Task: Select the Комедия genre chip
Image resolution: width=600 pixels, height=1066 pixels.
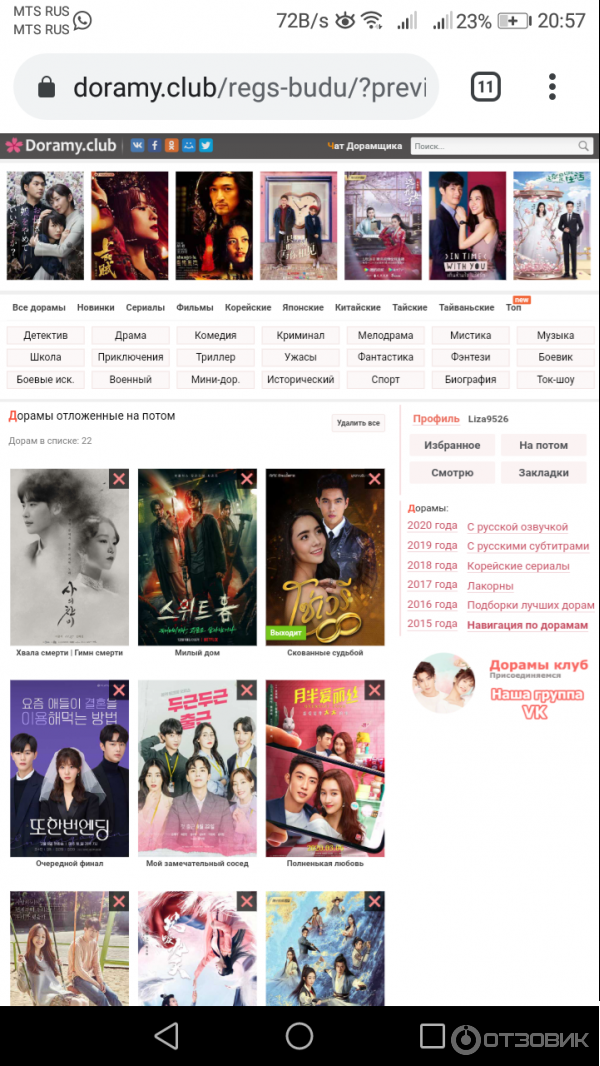Action: tap(215, 335)
